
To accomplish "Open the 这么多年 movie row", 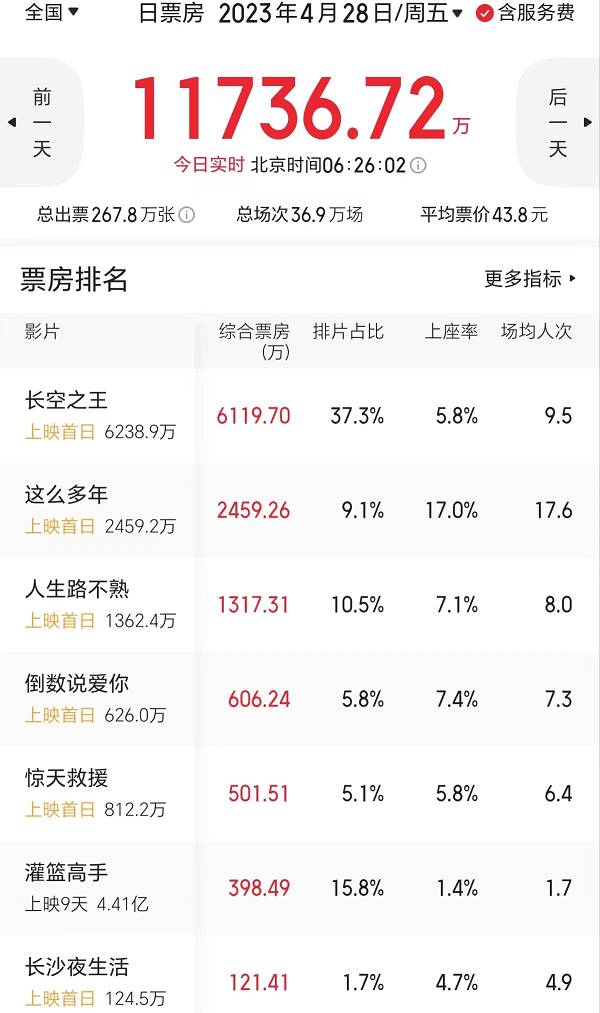I will [300, 510].
